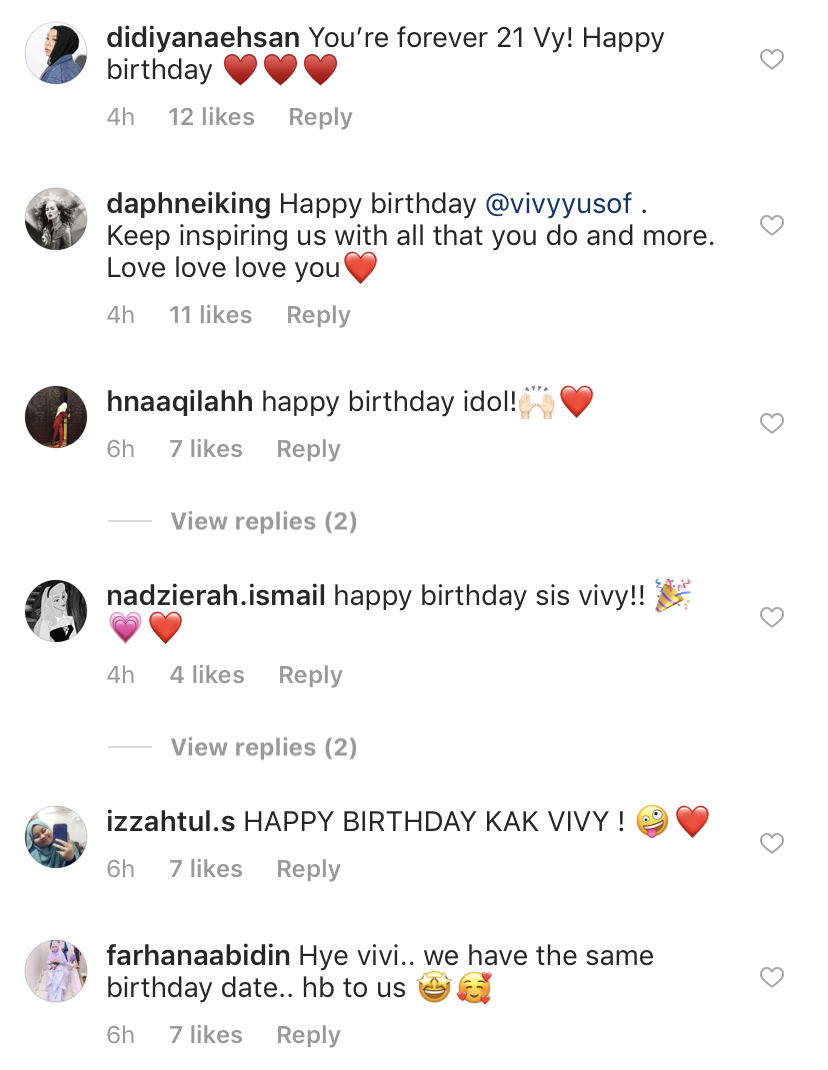Reply to hnaaqilahh's comment
This screenshot has height=1070, width=828.
pos(308,449)
